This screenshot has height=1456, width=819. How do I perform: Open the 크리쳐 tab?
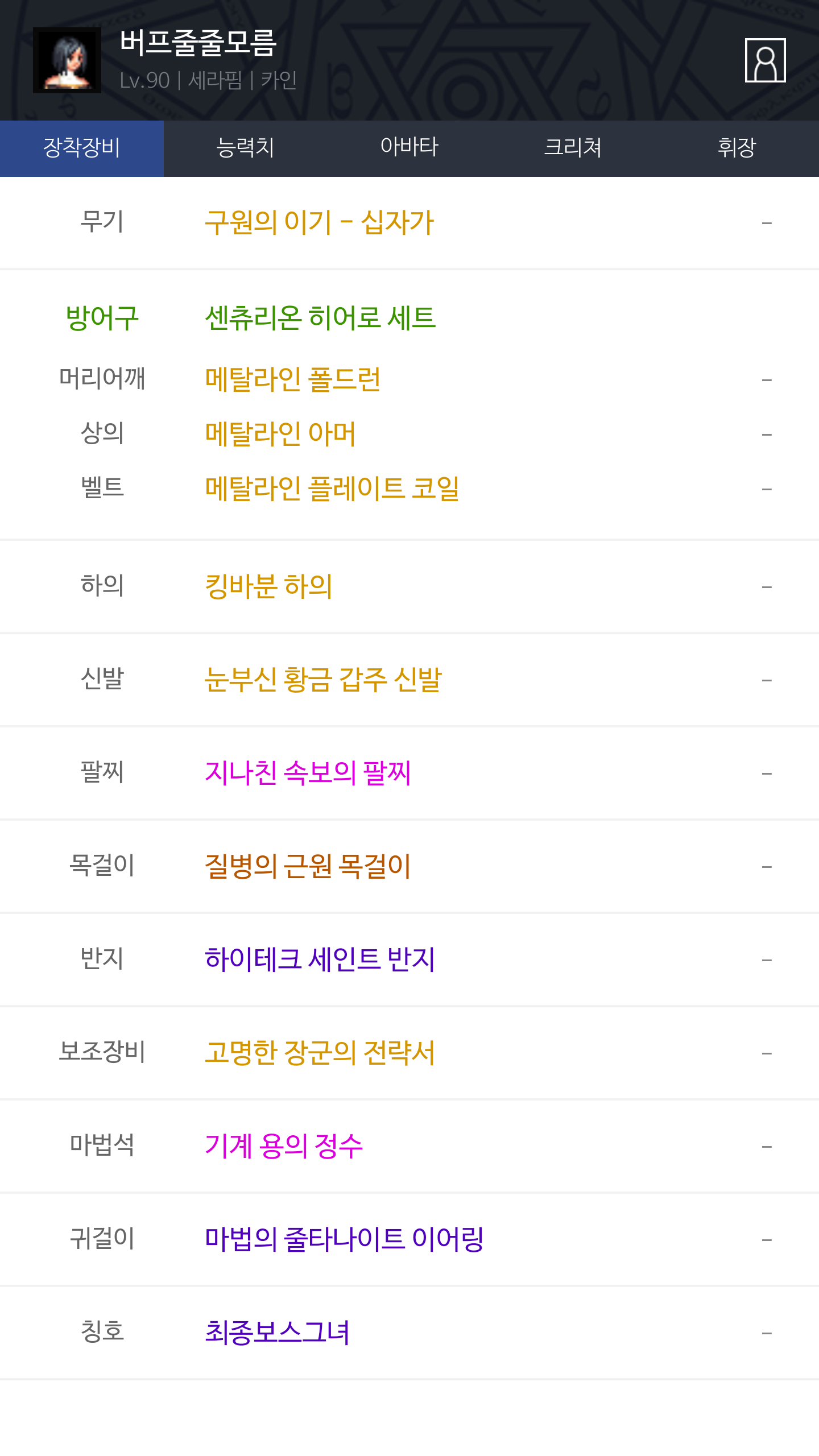(x=573, y=148)
